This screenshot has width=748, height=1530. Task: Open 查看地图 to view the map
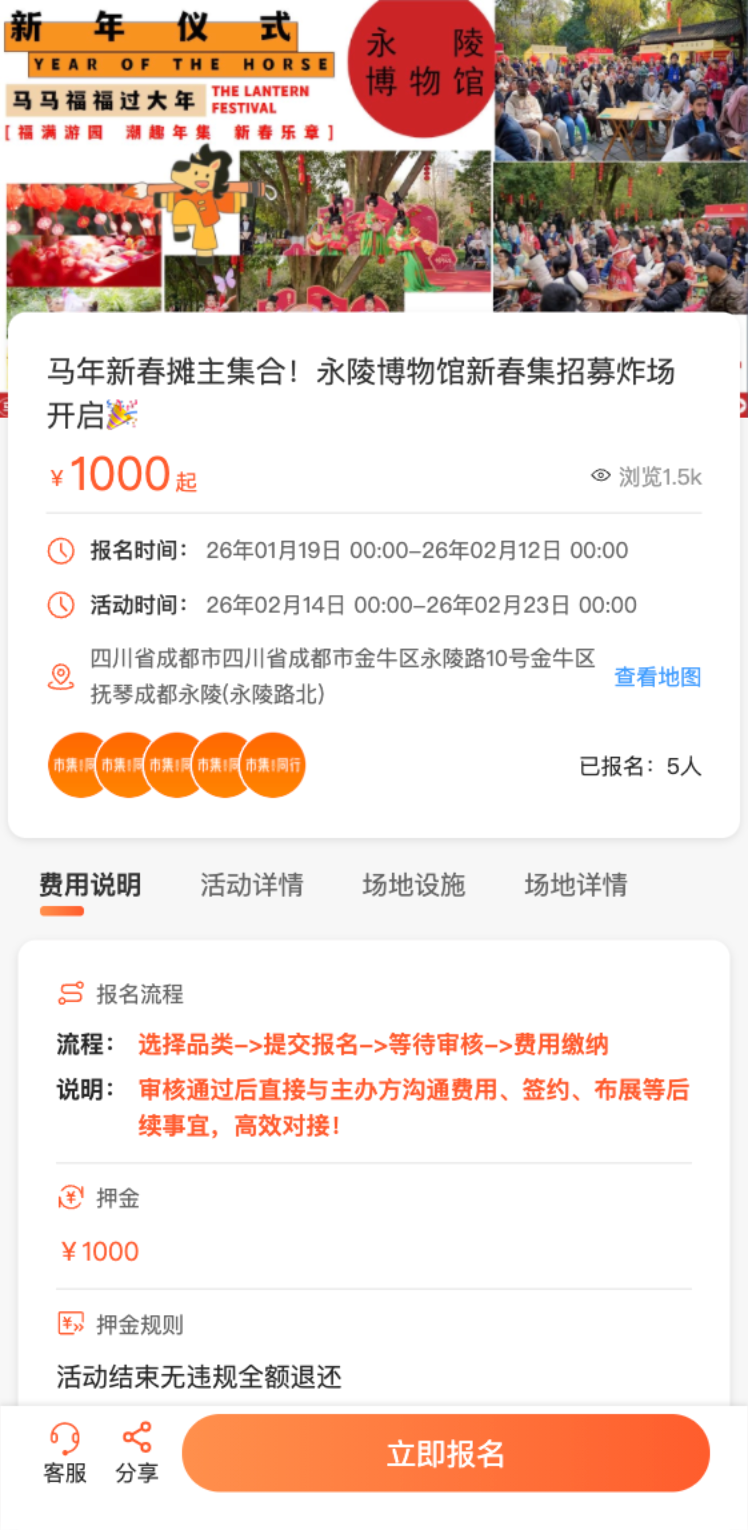[x=659, y=678]
